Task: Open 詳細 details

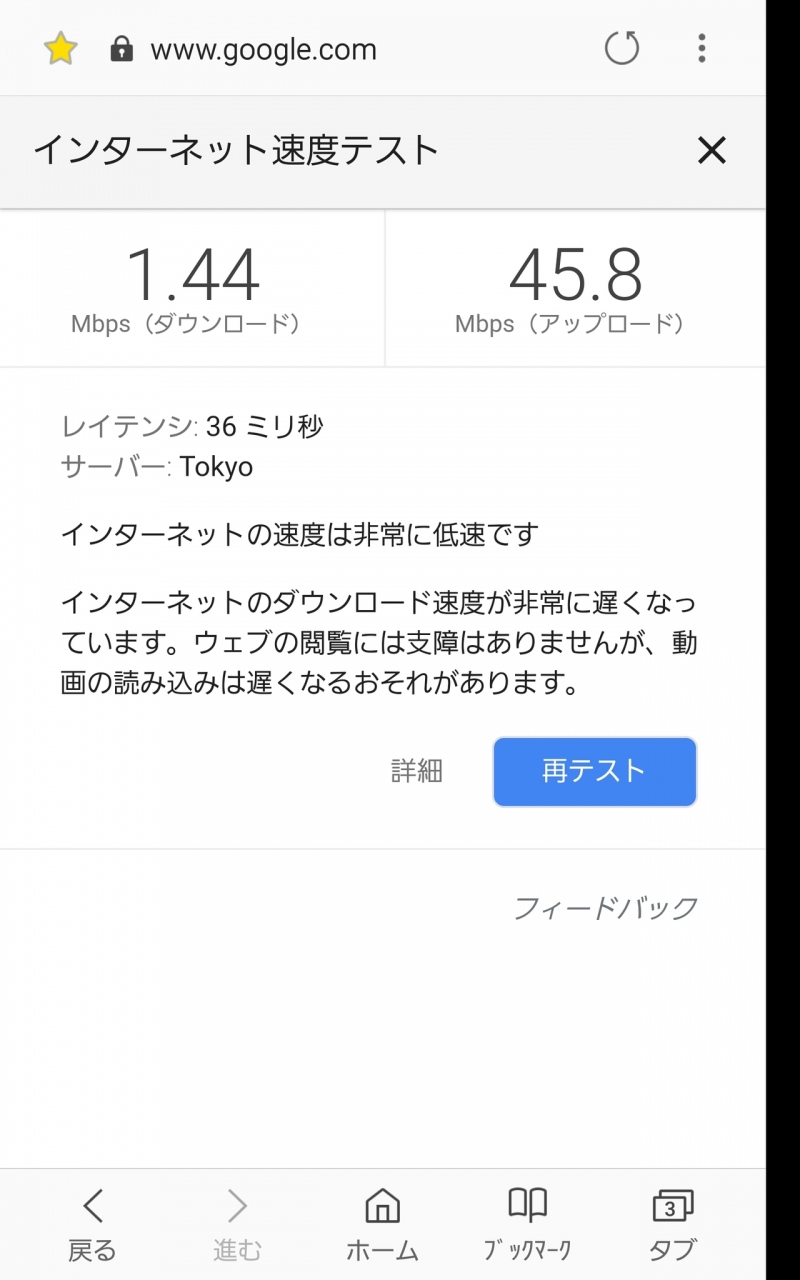Action: pyautogui.click(x=416, y=771)
